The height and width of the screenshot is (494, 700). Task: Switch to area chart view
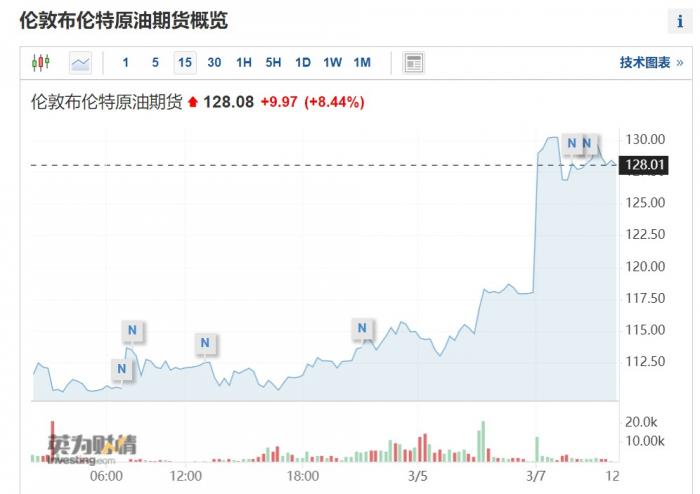[x=80, y=63]
